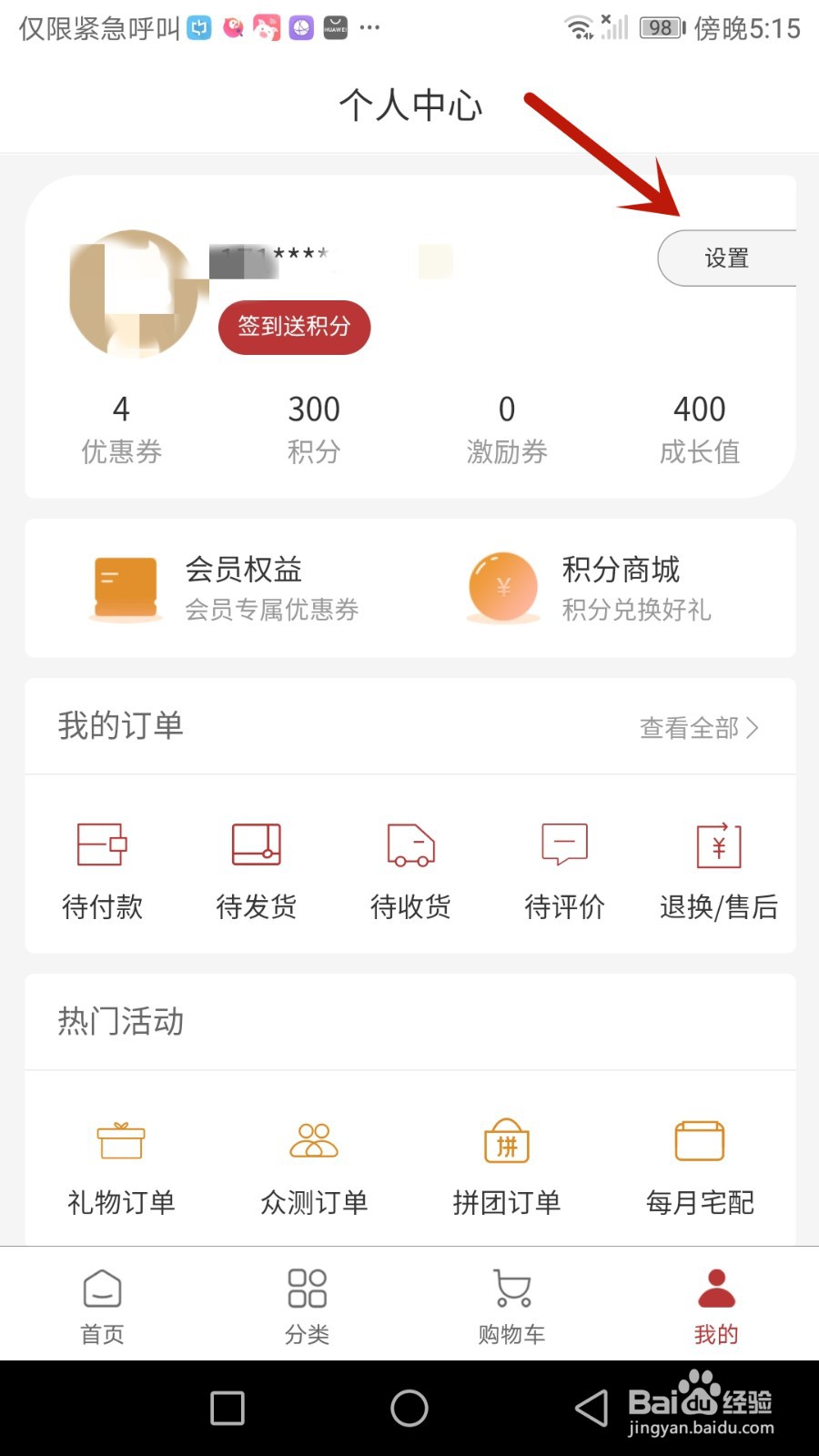The height and width of the screenshot is (1456, 819).
Task: Switch to the 分类 categories tab
Action: click(307, 1306)
